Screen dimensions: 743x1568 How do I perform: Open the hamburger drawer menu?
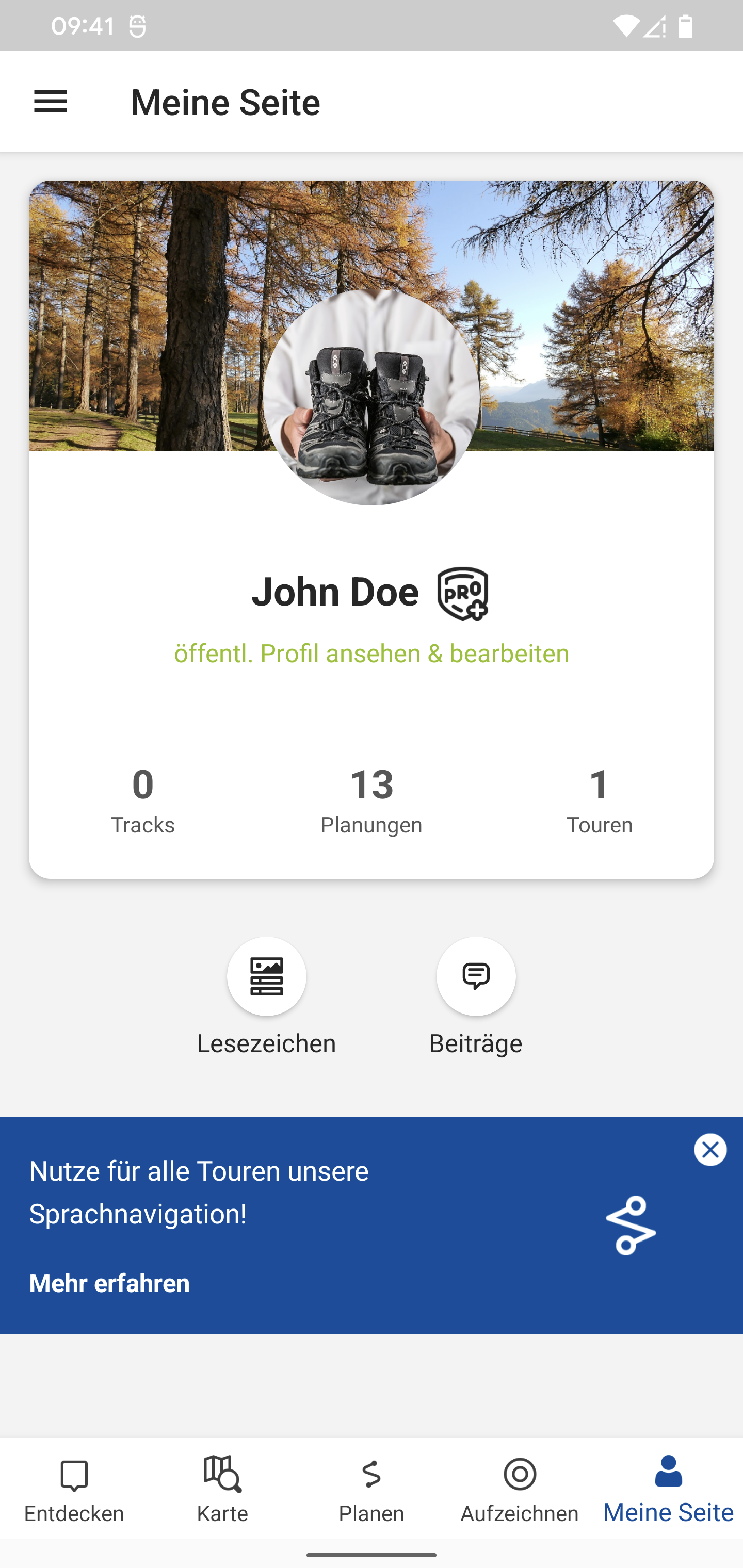(x=51, y=101)
